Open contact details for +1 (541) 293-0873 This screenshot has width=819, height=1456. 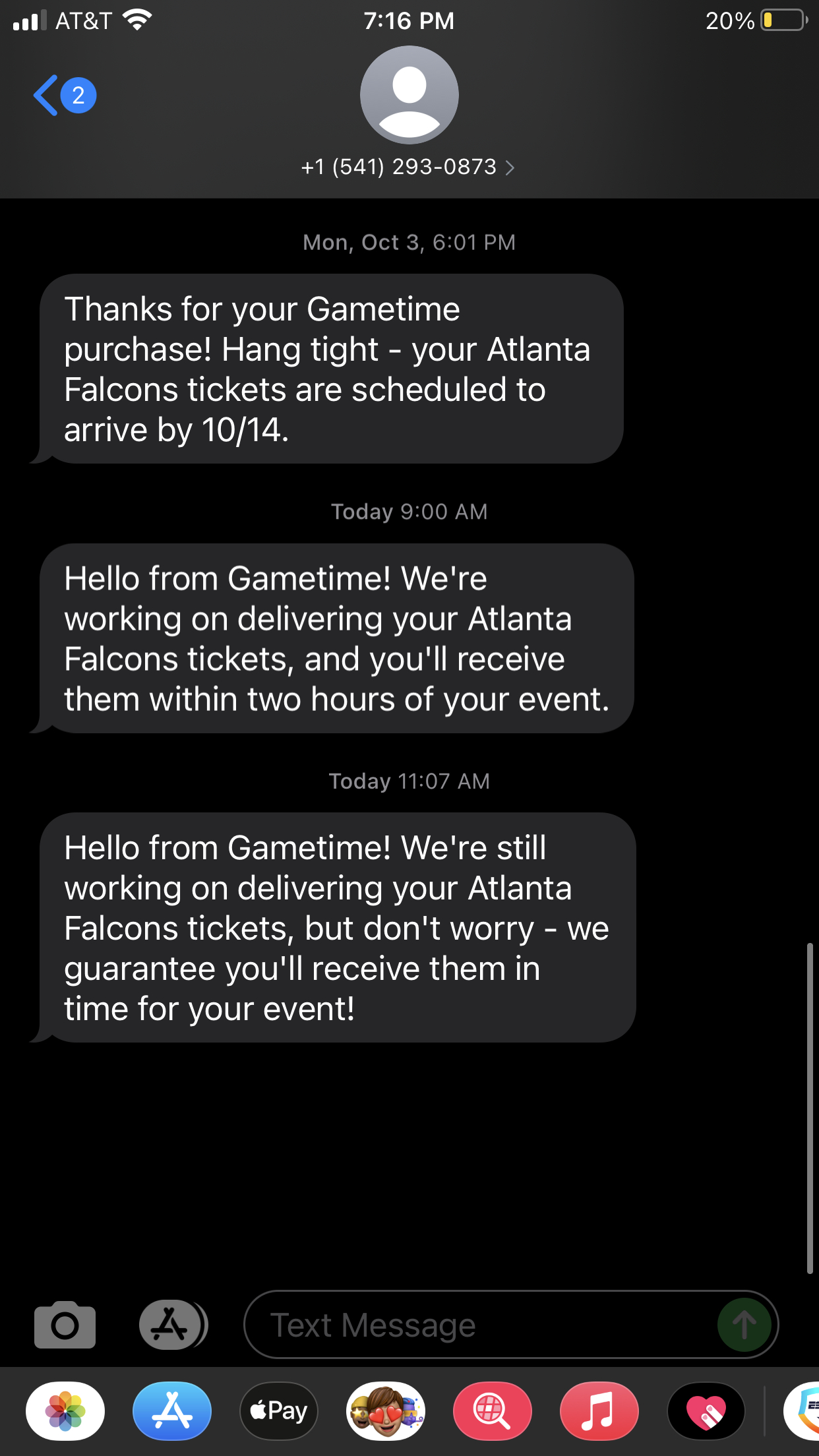[x=408, y=167]
